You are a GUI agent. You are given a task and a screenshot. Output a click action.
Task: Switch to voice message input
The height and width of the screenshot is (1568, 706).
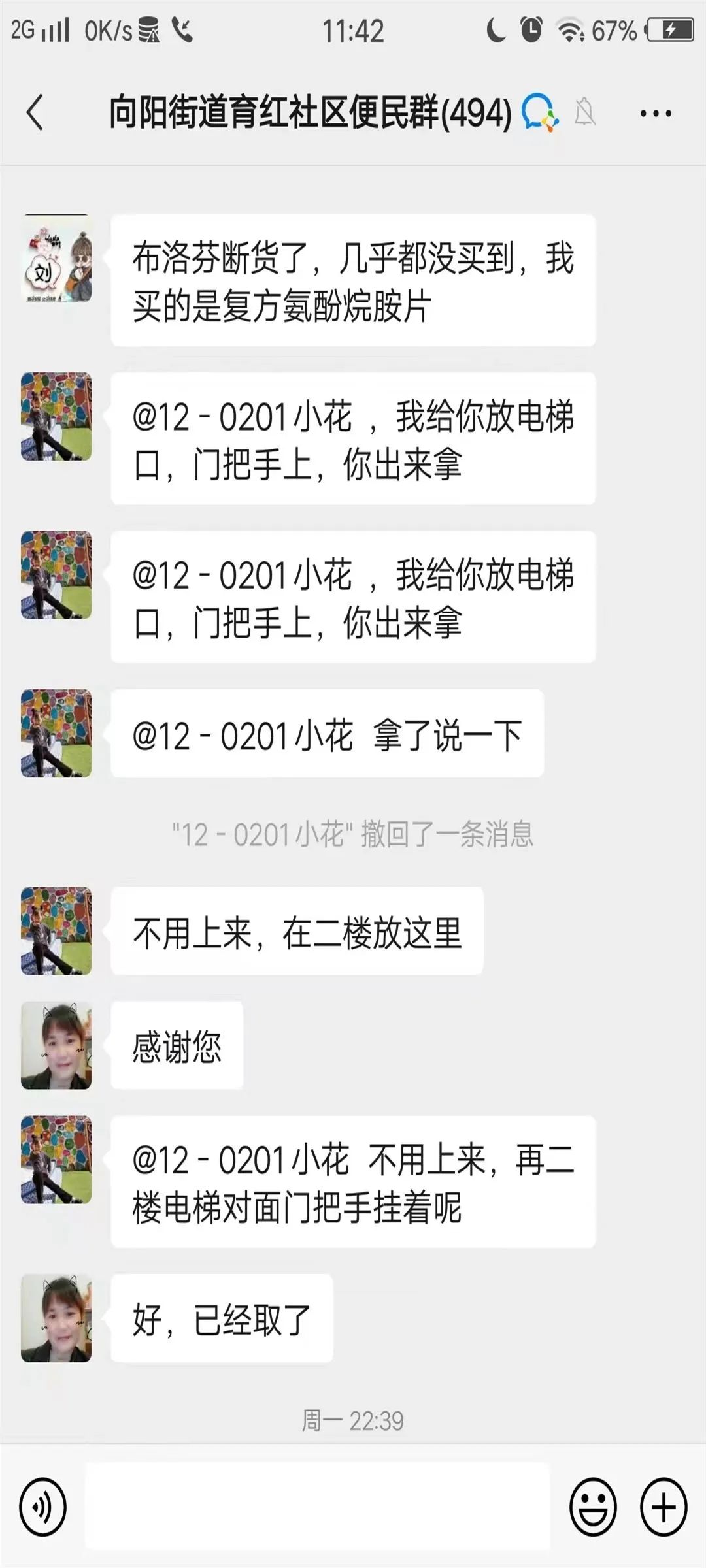[43, 1507]
